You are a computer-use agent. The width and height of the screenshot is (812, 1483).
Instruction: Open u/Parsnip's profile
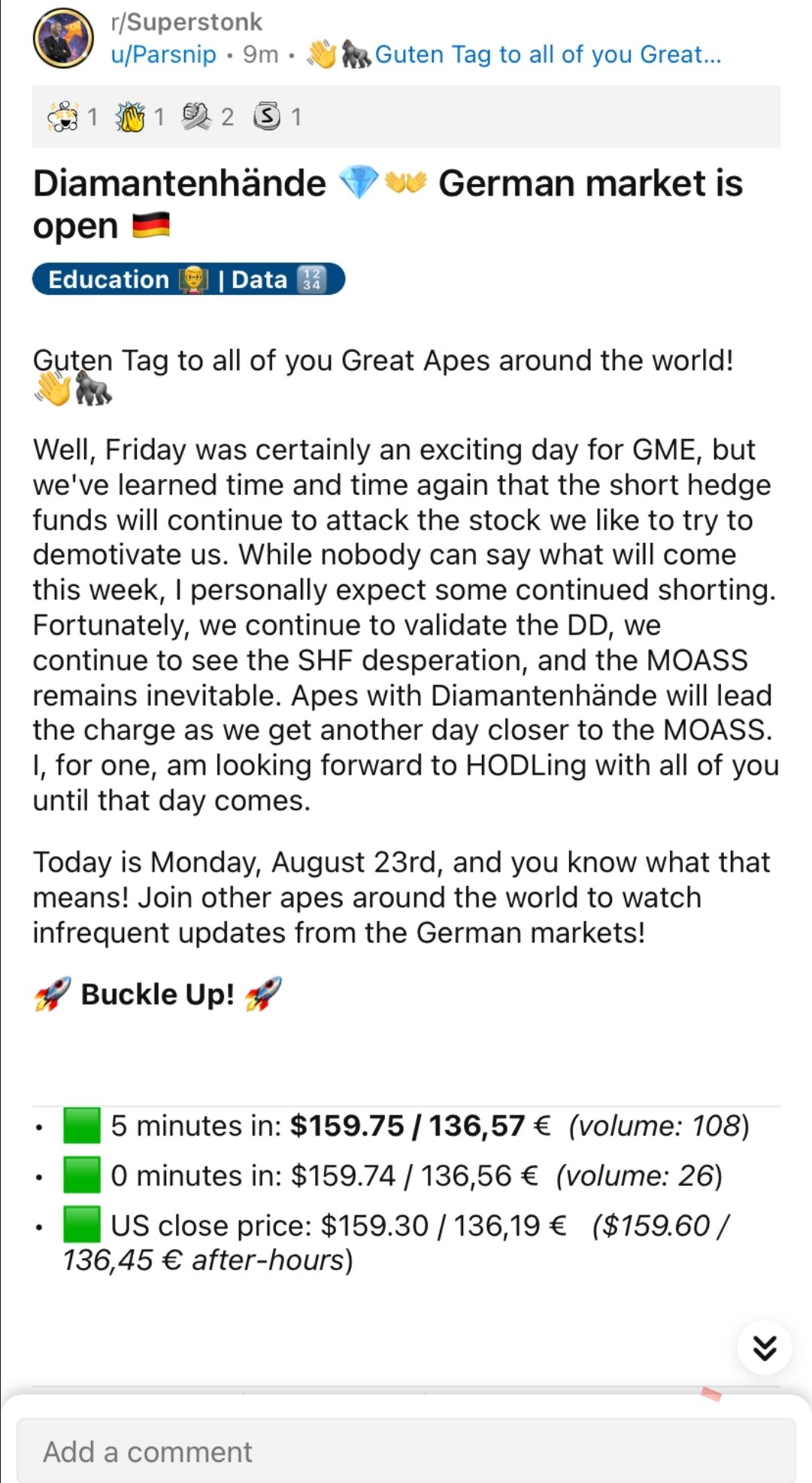coord(163,55)
